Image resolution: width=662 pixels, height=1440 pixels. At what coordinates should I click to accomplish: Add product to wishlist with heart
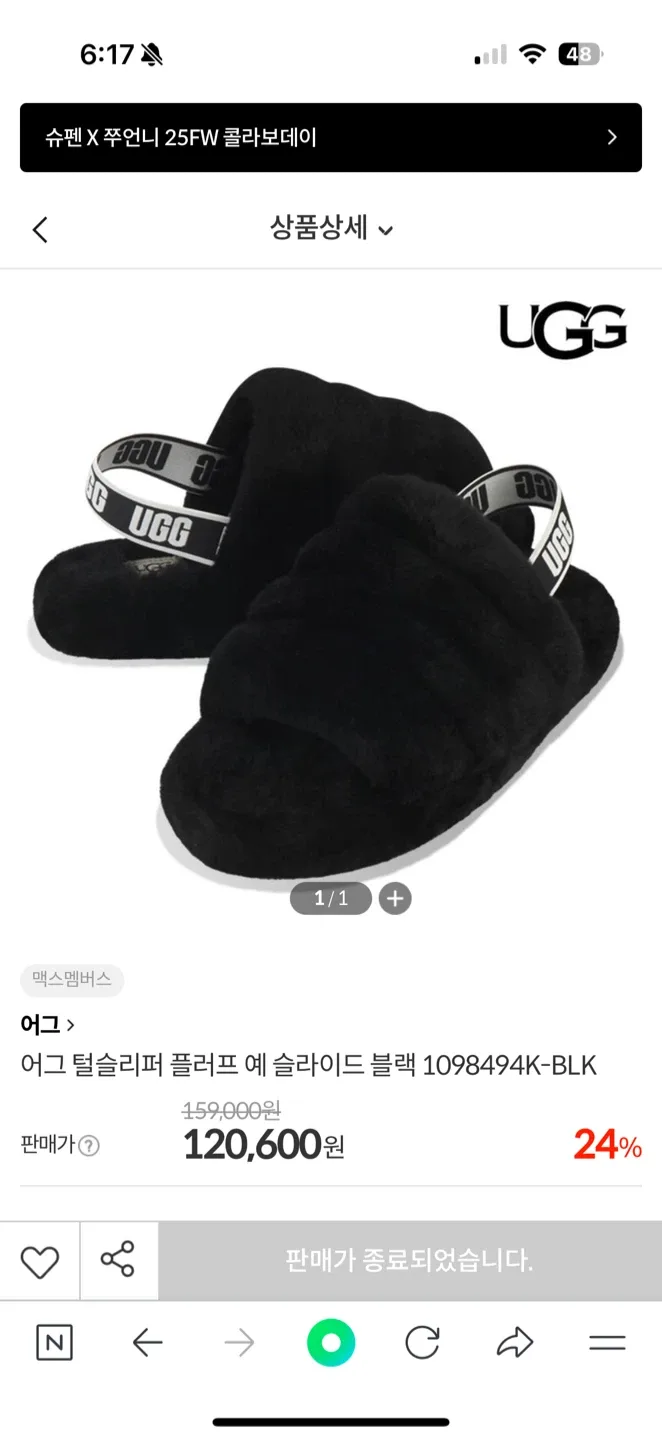coord(40,1261)
